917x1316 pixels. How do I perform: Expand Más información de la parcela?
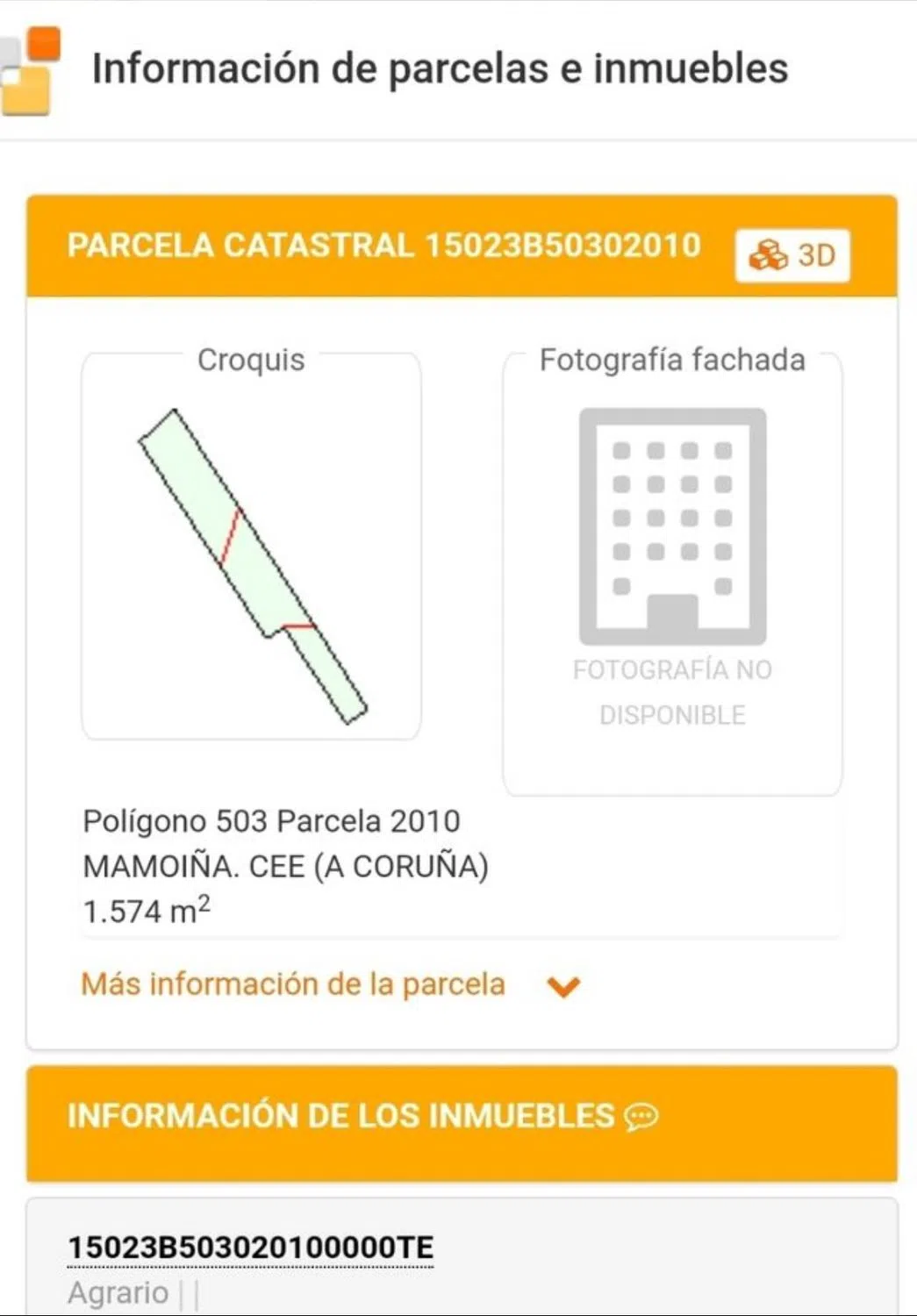[x=332, y=985]
